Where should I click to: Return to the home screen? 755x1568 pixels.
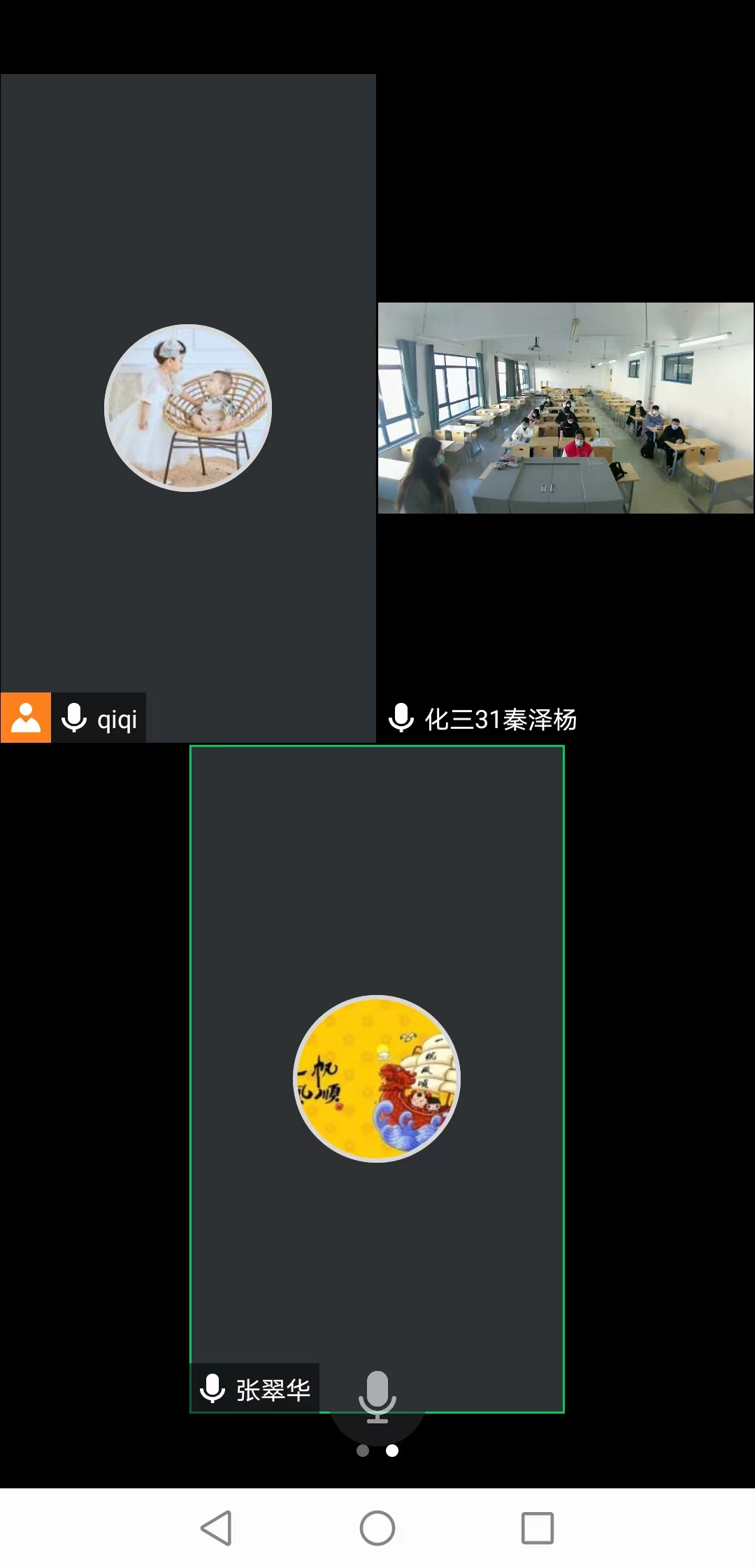[x=377, y=1528]
